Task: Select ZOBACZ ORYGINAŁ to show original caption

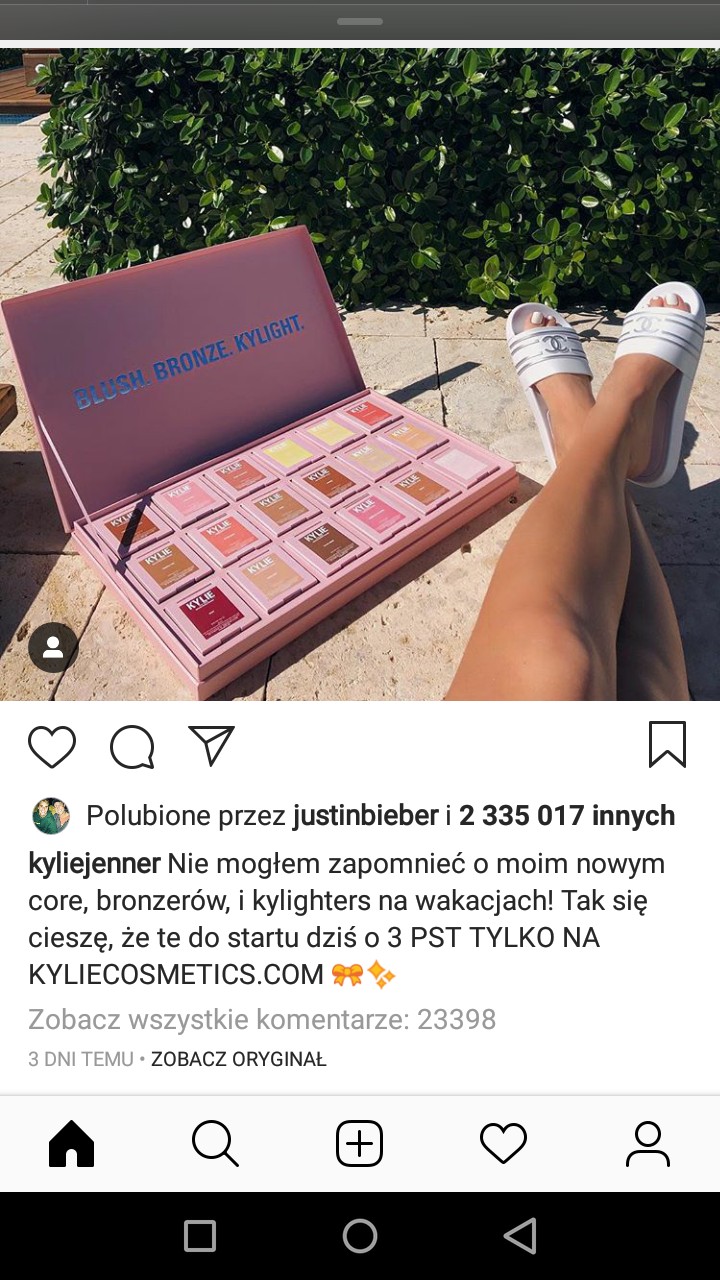Action: 239,1059
